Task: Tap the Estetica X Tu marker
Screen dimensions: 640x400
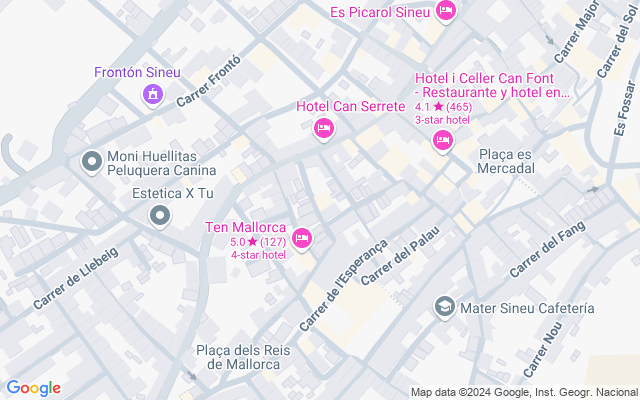Action: [x=160, y=216]
